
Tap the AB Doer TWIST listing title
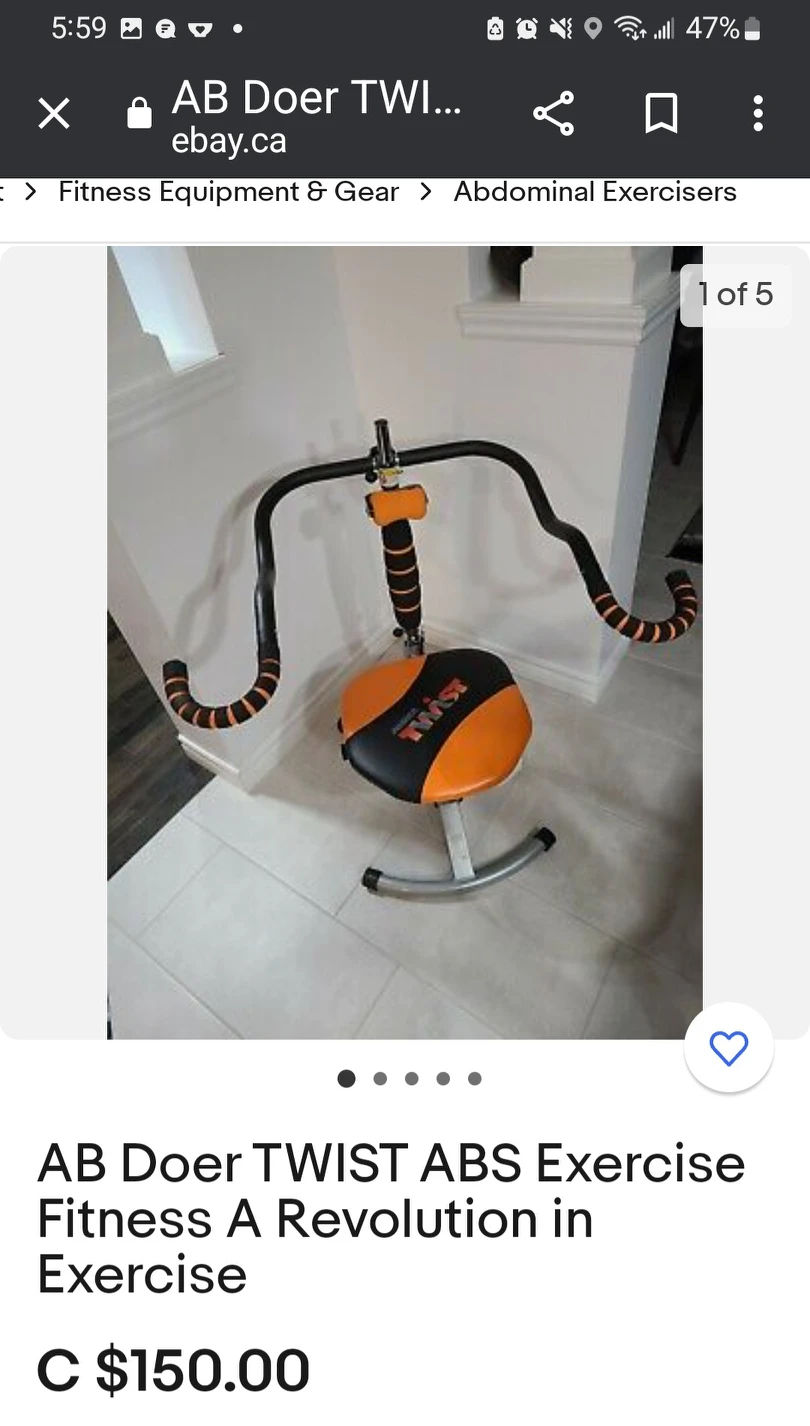tap(390, 1219)
